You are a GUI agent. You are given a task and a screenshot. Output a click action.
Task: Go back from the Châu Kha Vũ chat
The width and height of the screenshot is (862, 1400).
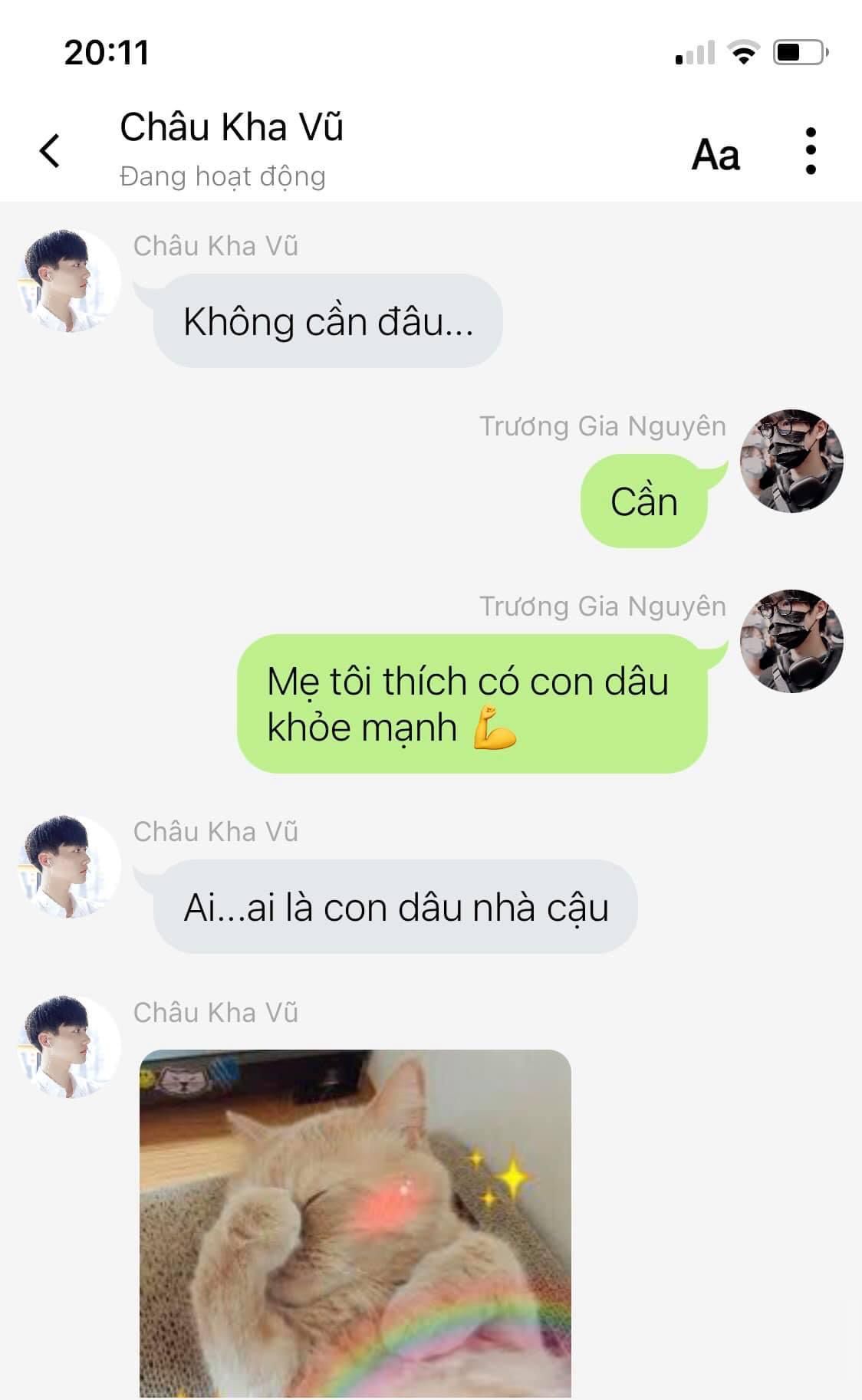pyautogui.click(x=50, y=150)
